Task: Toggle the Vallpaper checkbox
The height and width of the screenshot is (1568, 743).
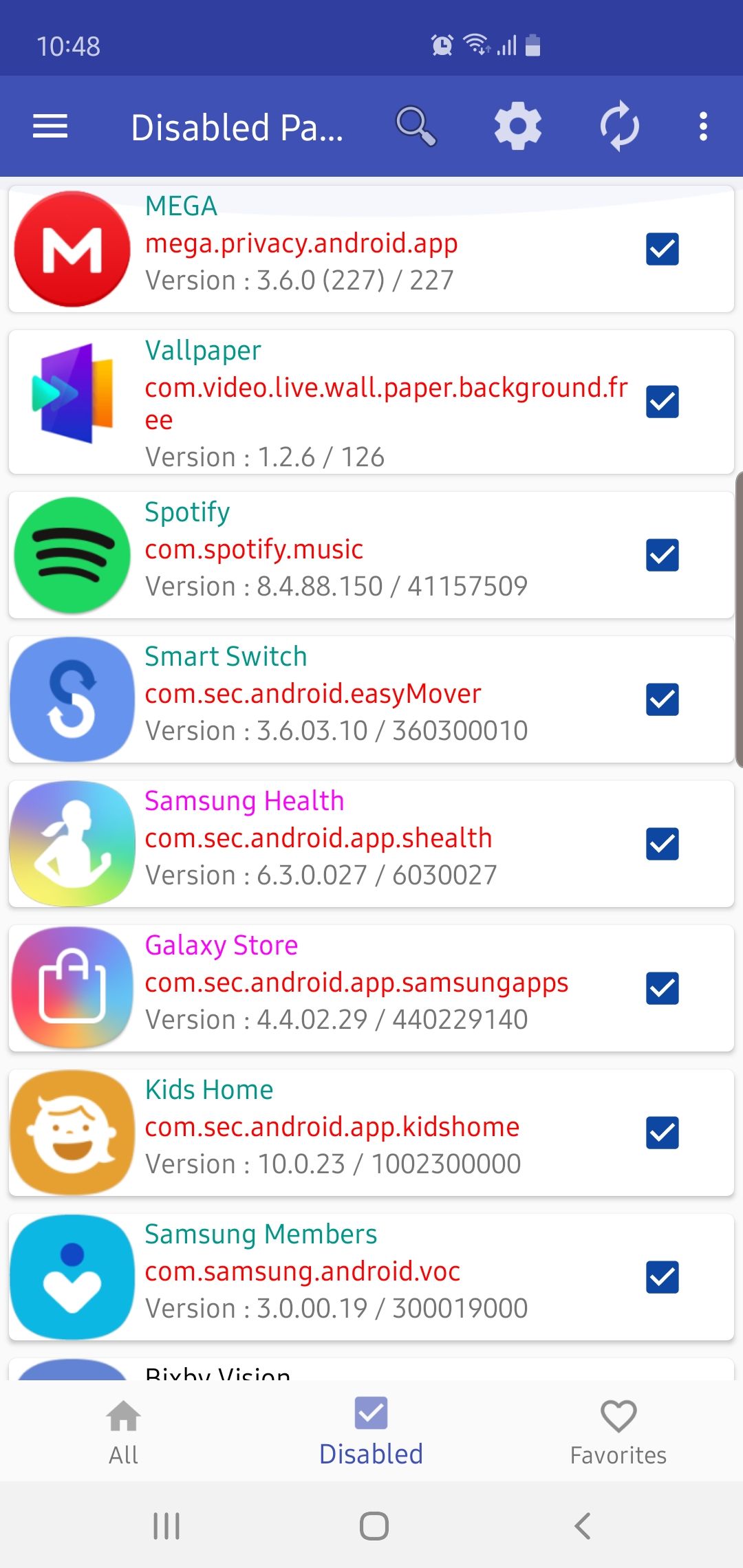Action: tap(663, 402)
